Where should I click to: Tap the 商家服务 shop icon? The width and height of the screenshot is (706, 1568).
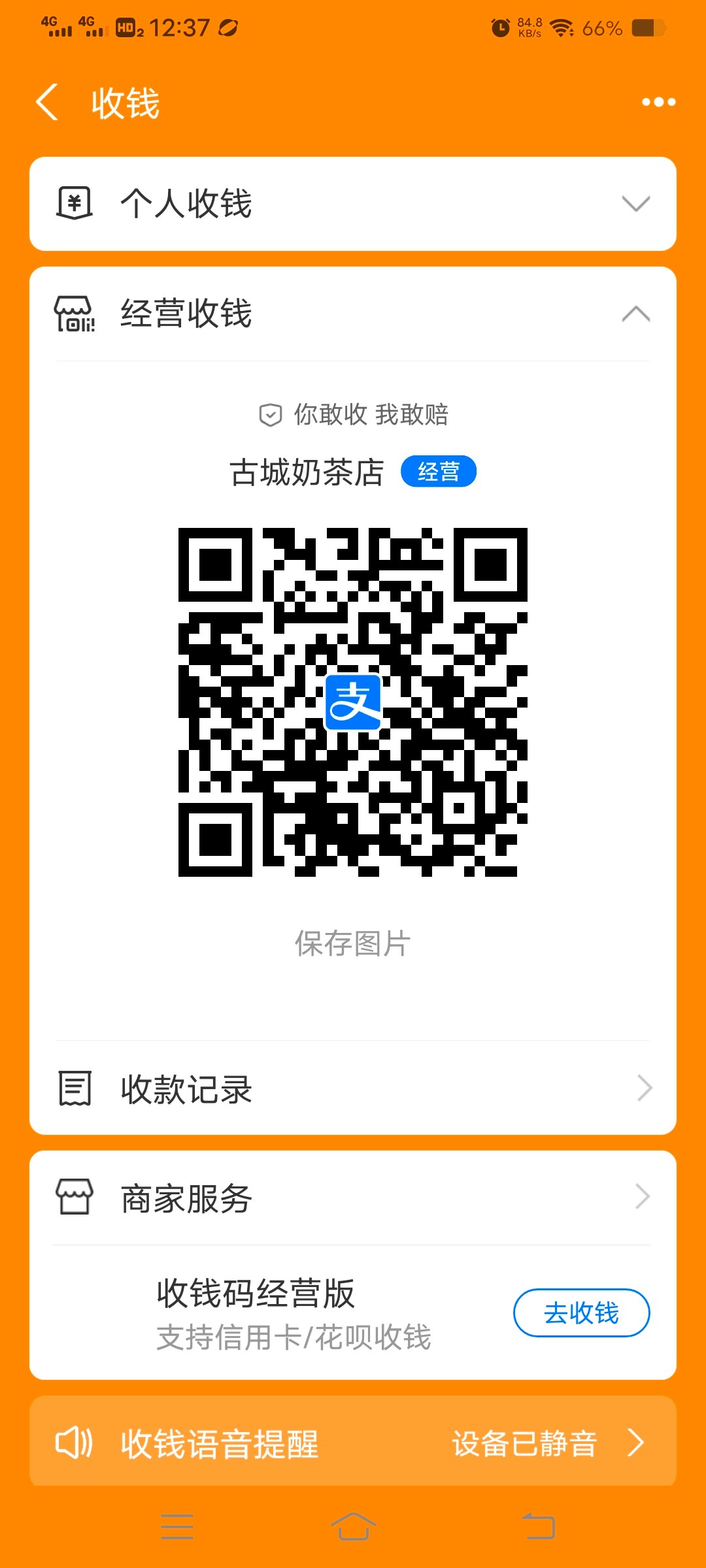pos(74,1196)
